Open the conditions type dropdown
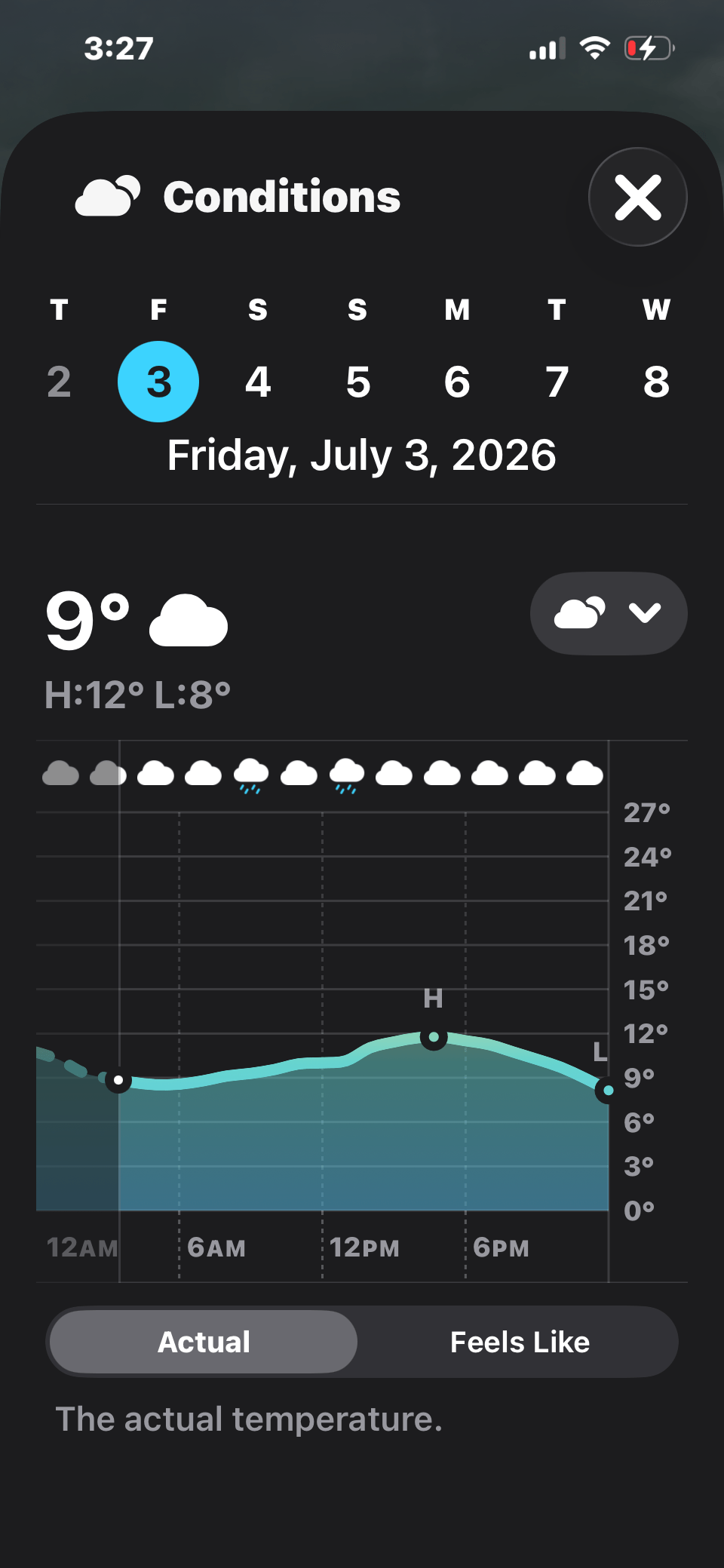724x1568 pixels. 609,613
